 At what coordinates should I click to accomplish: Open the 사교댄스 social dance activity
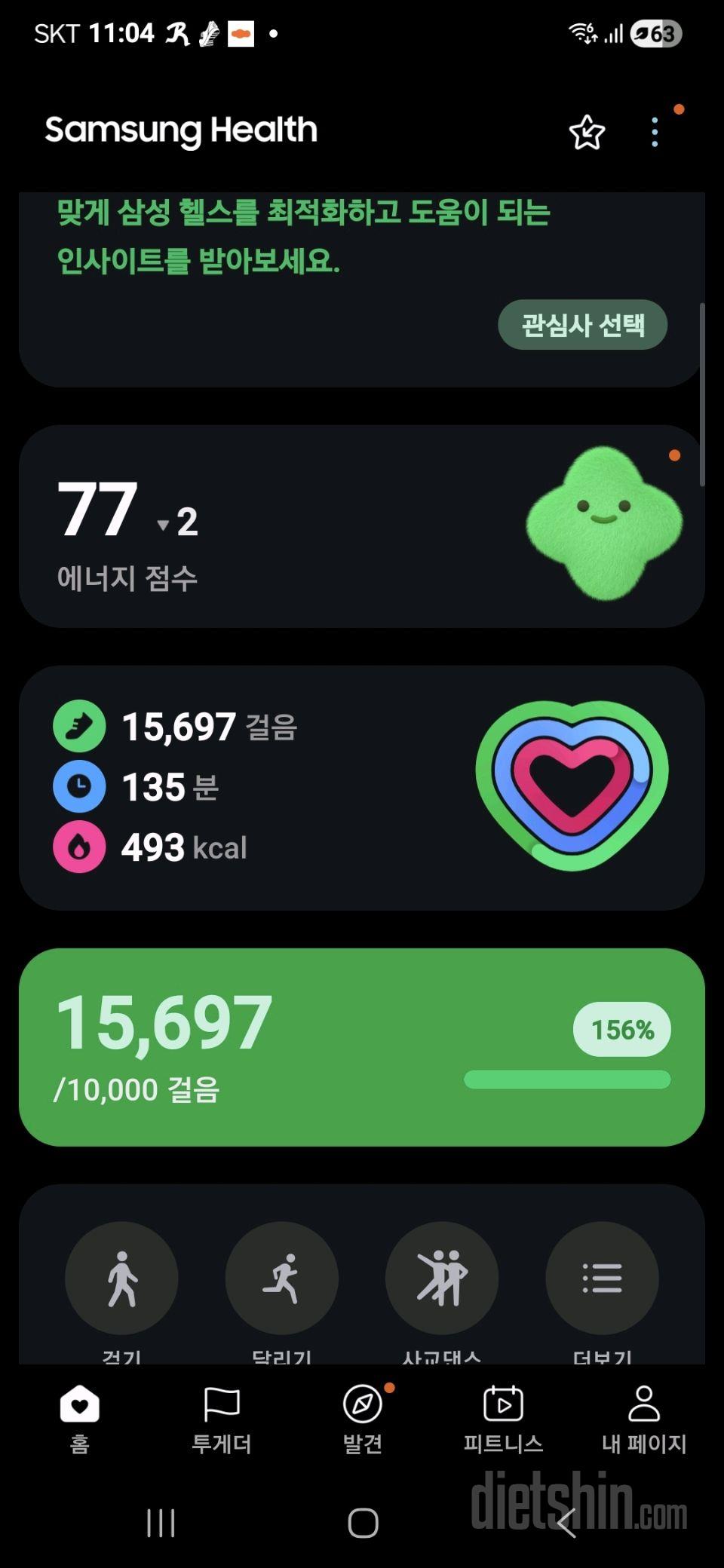(x=443, y=1276)
